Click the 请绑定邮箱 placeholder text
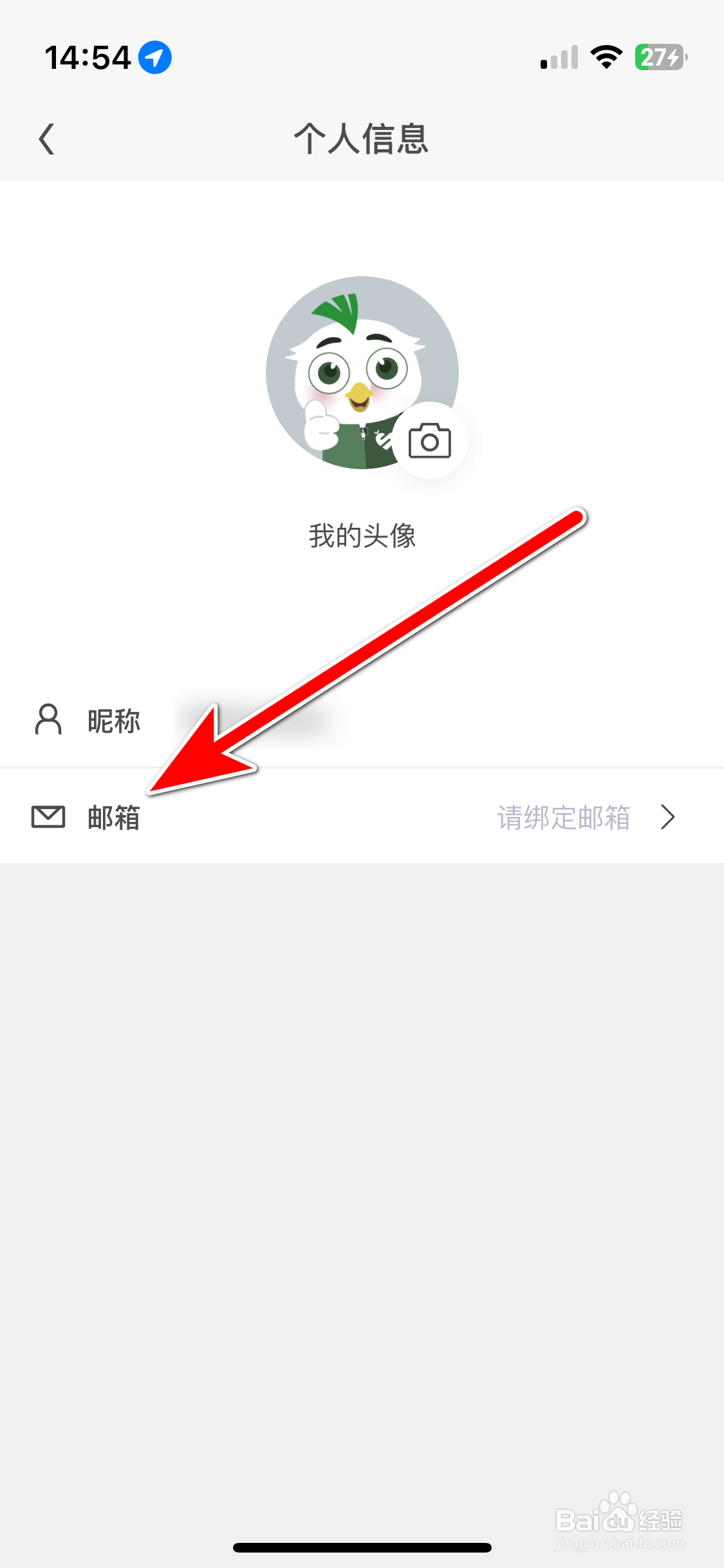724x1568 pixels. (563, 817)
